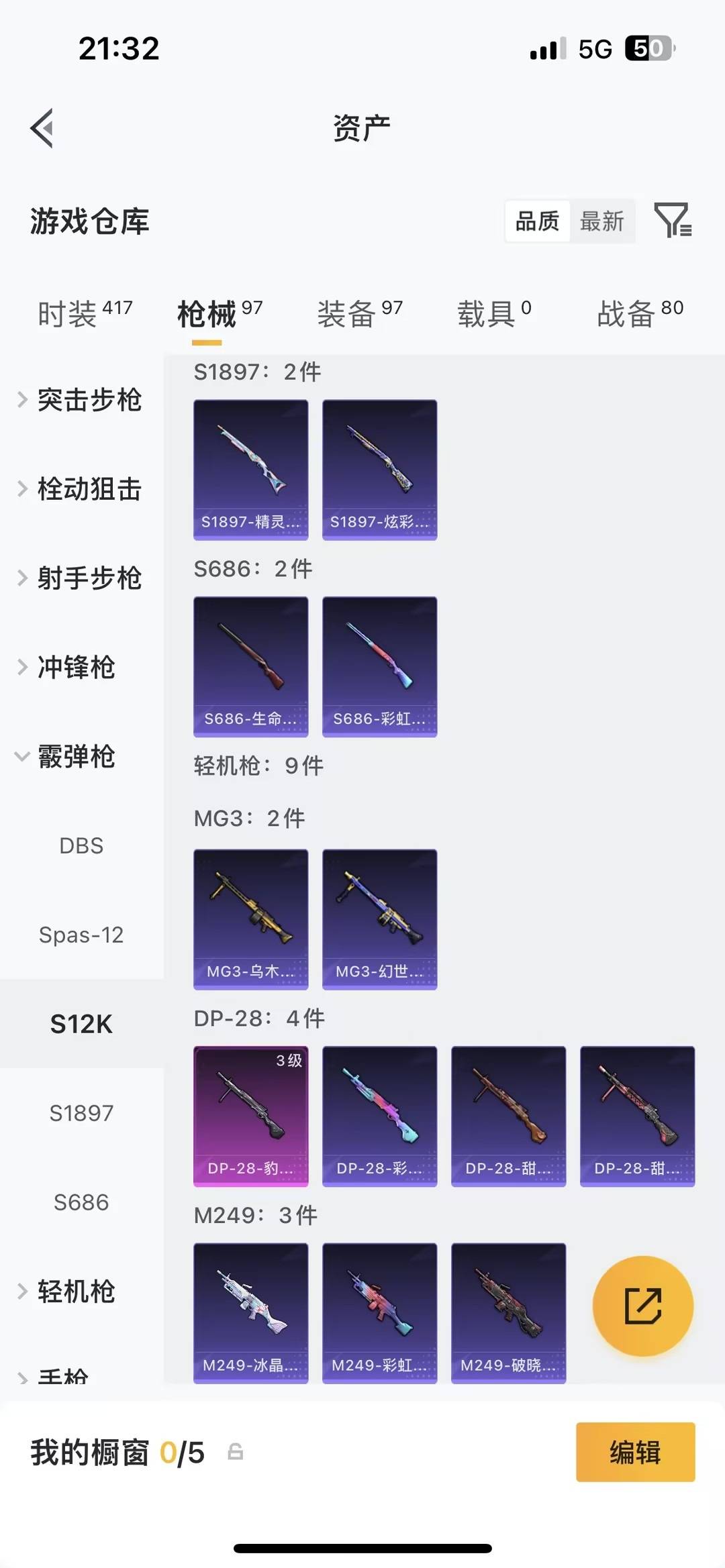Tap the yellow share/export icon
Image resolution: width=725 pixels, height=1568 pixels.
(642, 1305)
